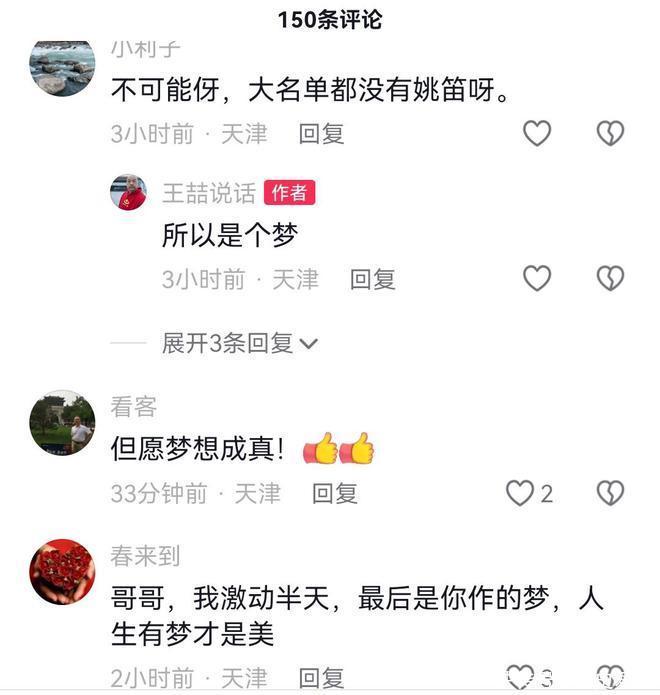This screenshot has height=695, width=660.
Task: Dislike 看客's comment 但愿梦想成真
Action: [x=610, y=492]
